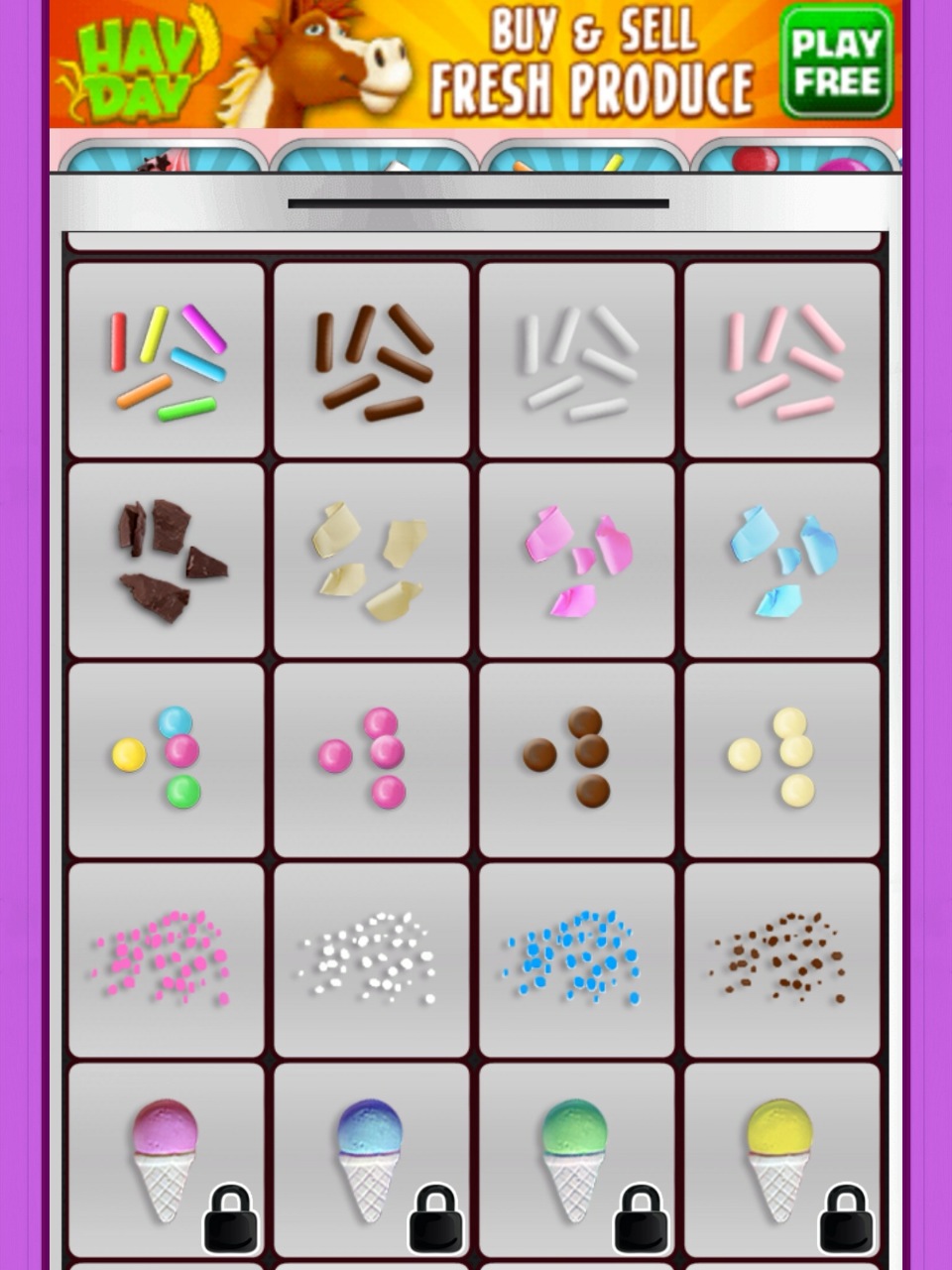Tap the locked pink ice cream cone
Screen dimensions: 952x1270
click(167, 1159)
